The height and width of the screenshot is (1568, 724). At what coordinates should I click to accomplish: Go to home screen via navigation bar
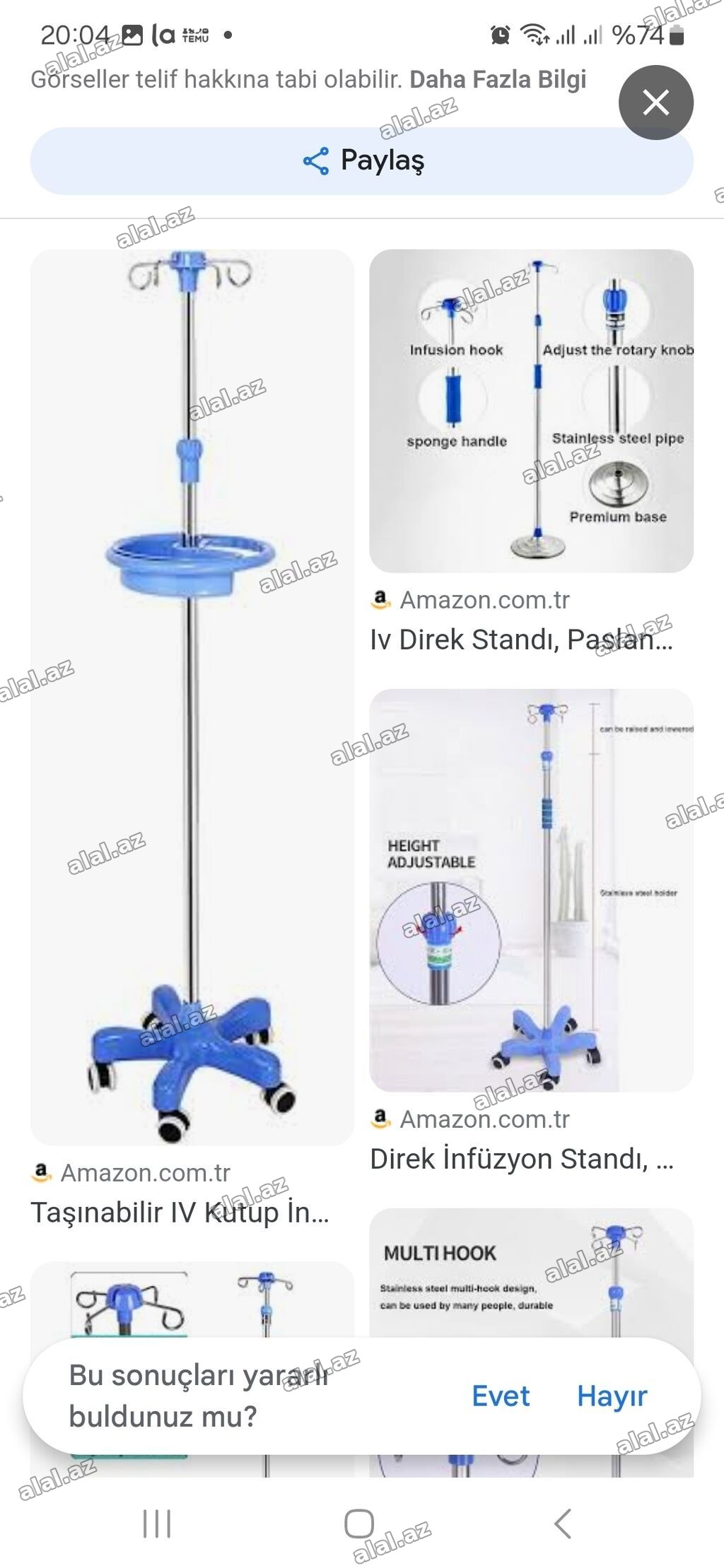(x=359, y=1524)
